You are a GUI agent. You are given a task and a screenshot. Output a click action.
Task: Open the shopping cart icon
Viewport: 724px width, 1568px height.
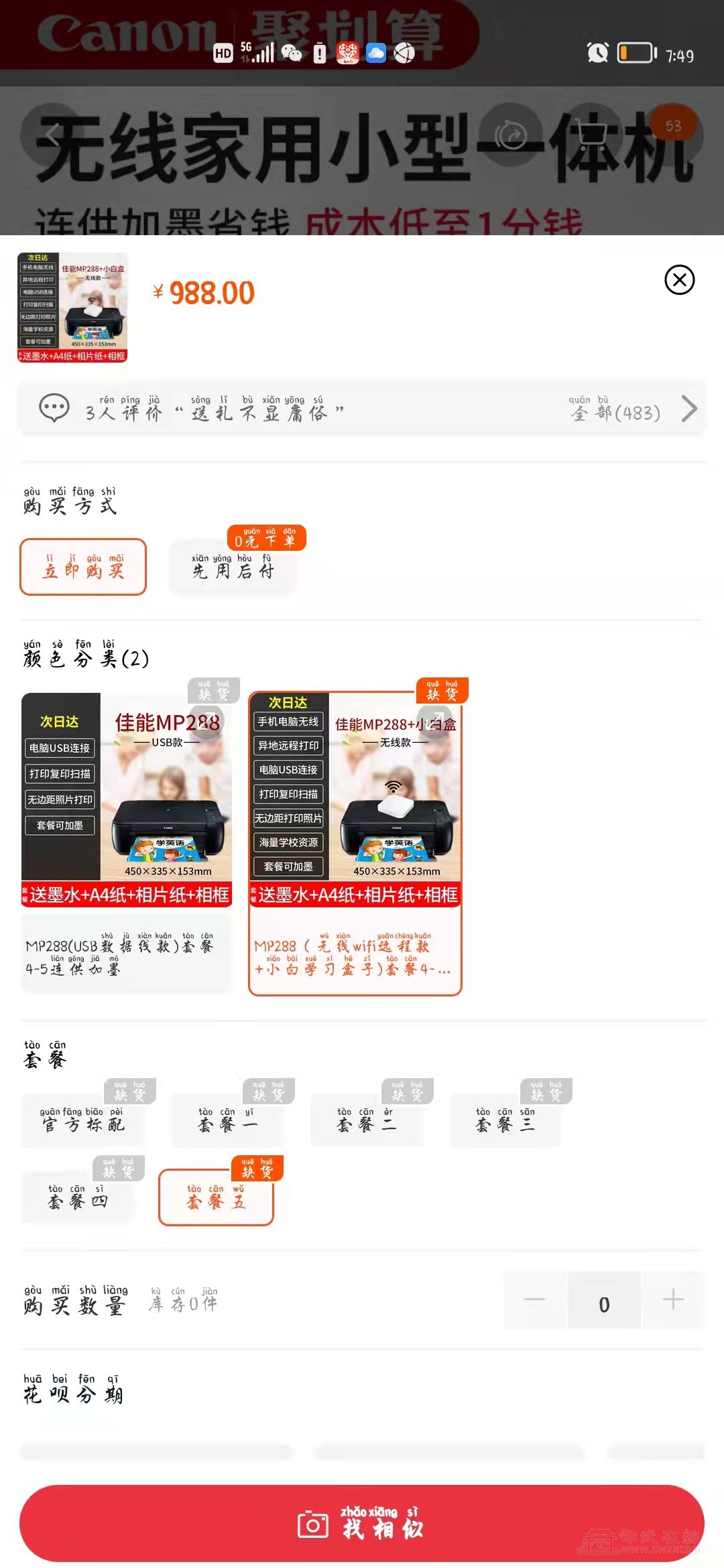pos(592,136)
